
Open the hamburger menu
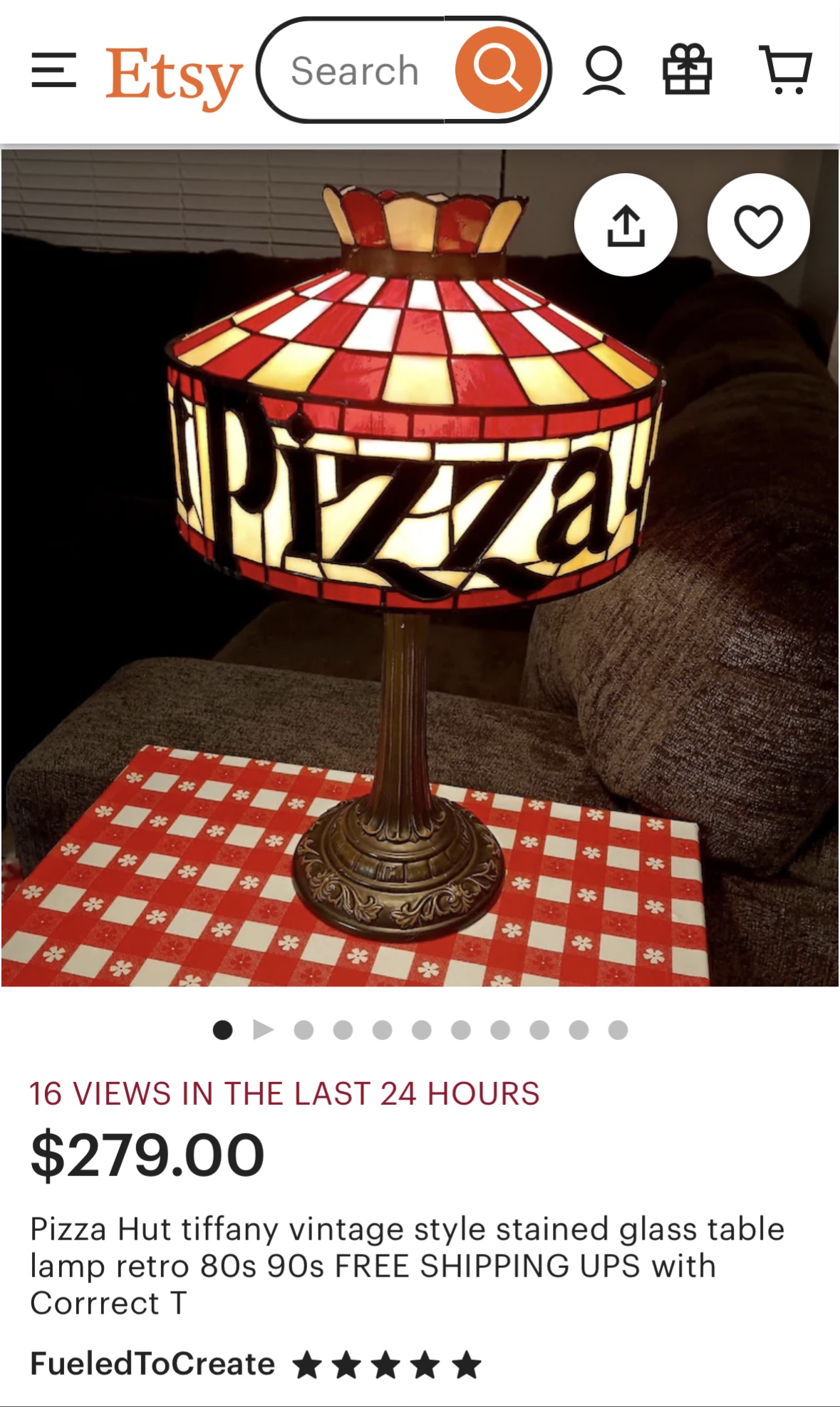point(53,70)
